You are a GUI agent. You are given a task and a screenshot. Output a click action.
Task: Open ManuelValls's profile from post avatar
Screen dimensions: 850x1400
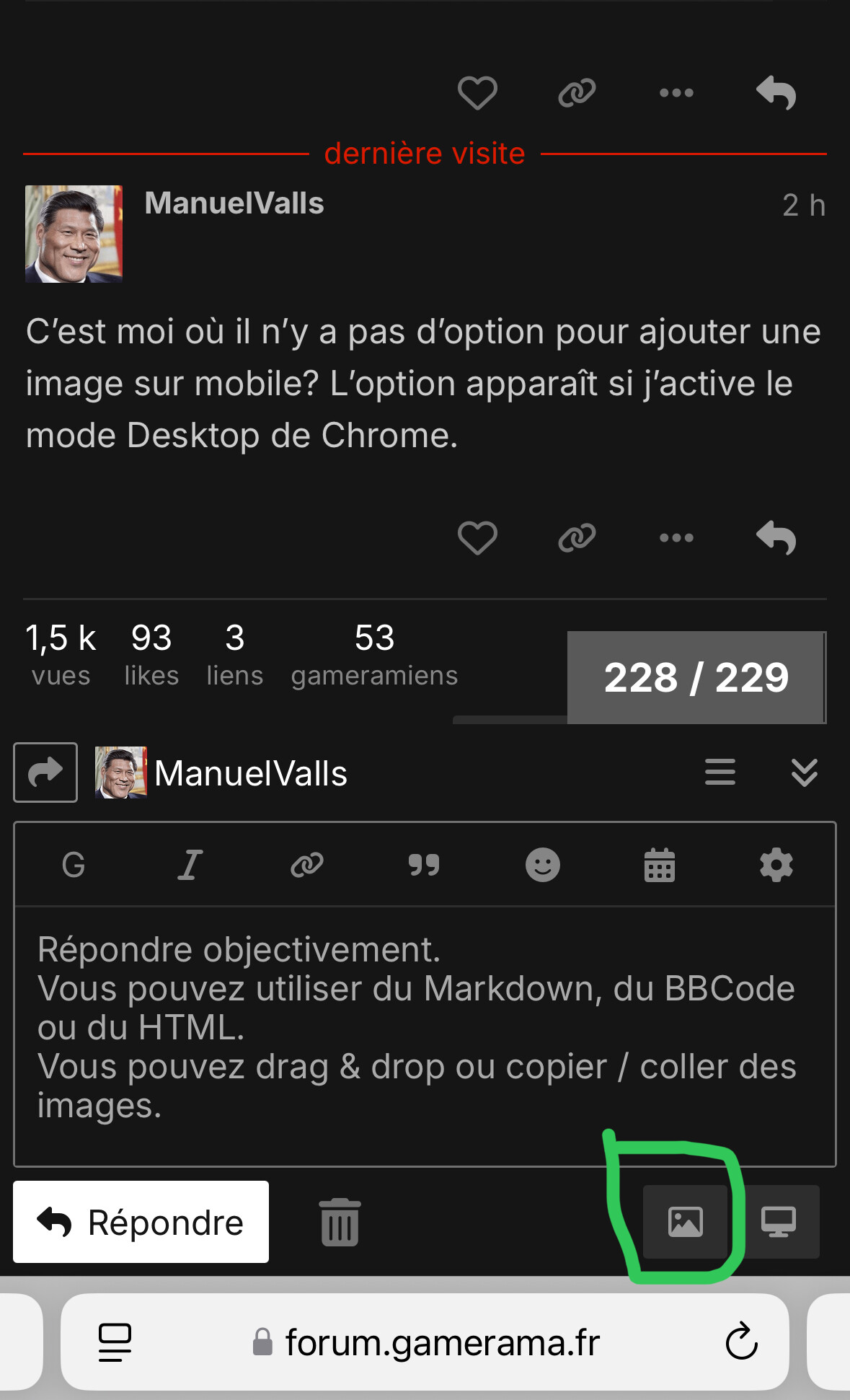point(74,234)
